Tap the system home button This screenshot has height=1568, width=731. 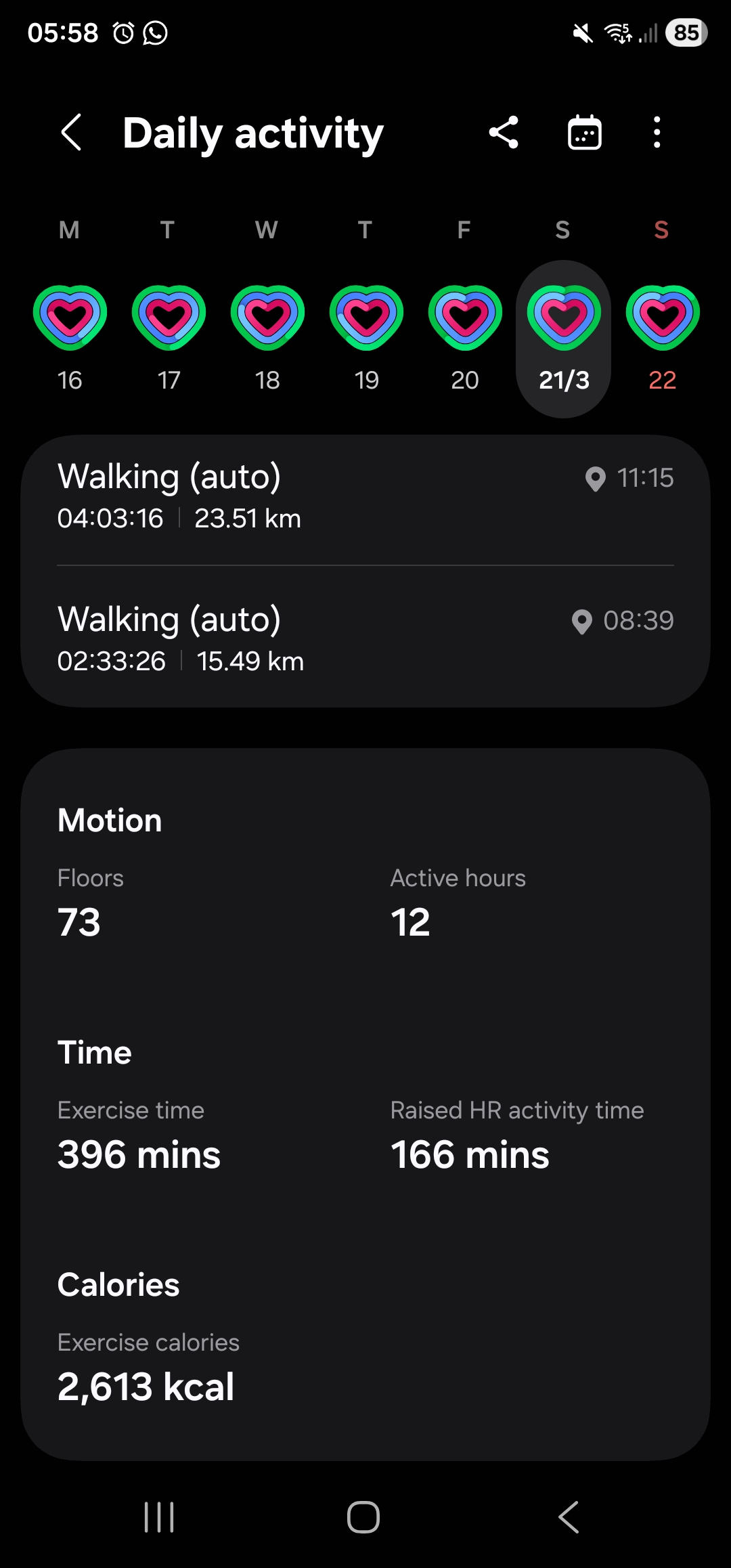363,1517
